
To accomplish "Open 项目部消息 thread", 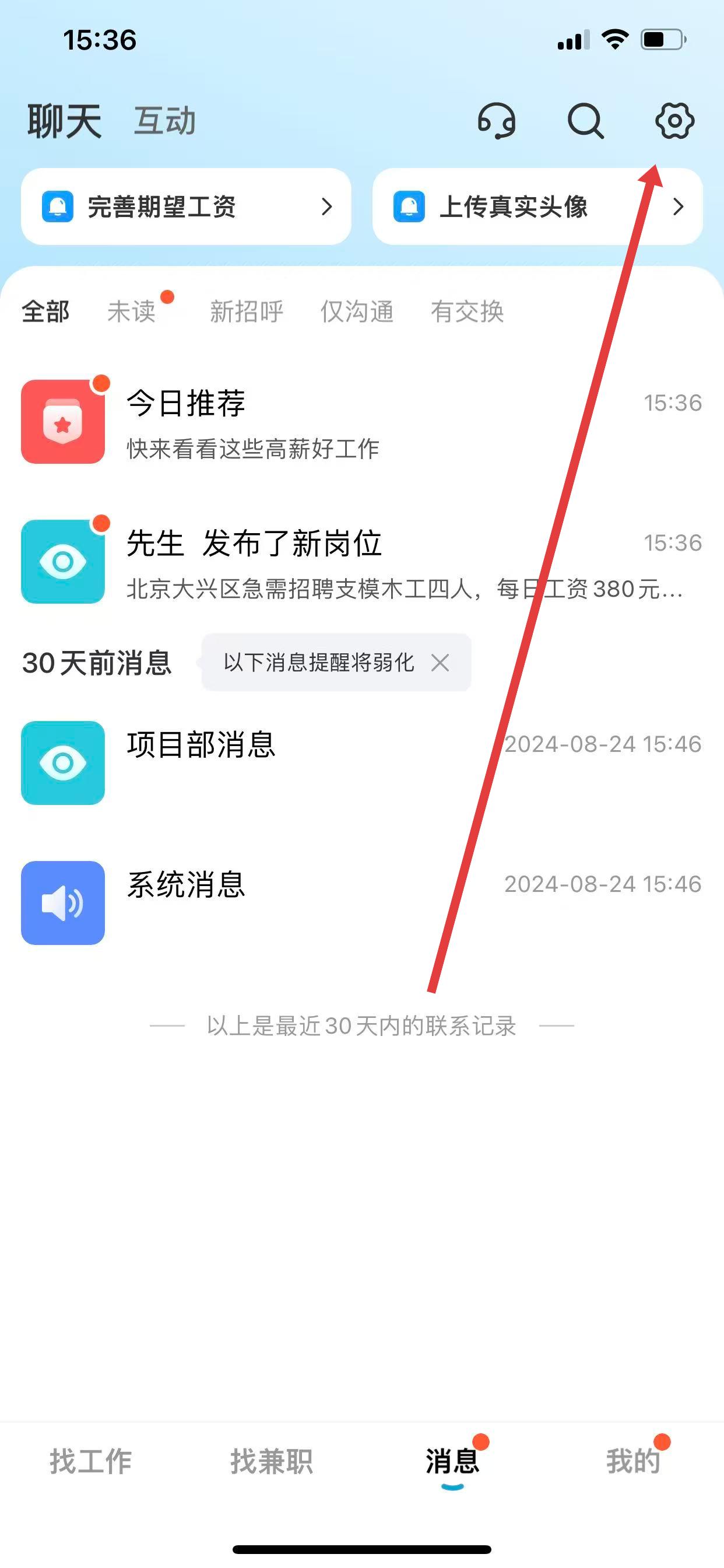I will coord(361,762).
